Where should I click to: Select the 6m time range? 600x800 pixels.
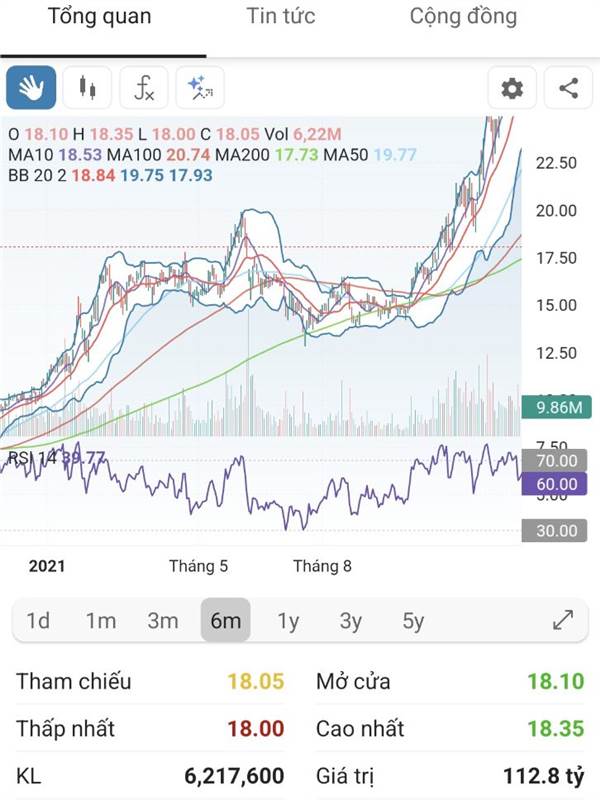(225, 621)
